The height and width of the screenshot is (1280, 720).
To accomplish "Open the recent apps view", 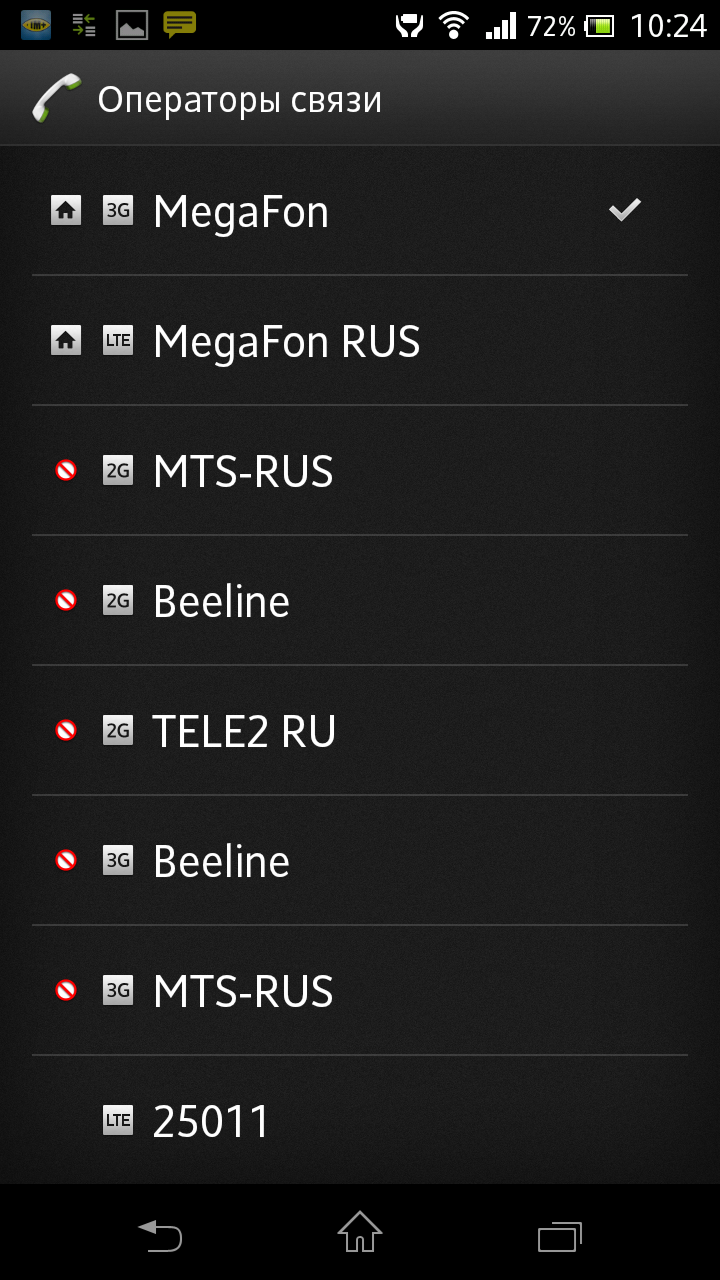I will click(x=560, y=1234).
